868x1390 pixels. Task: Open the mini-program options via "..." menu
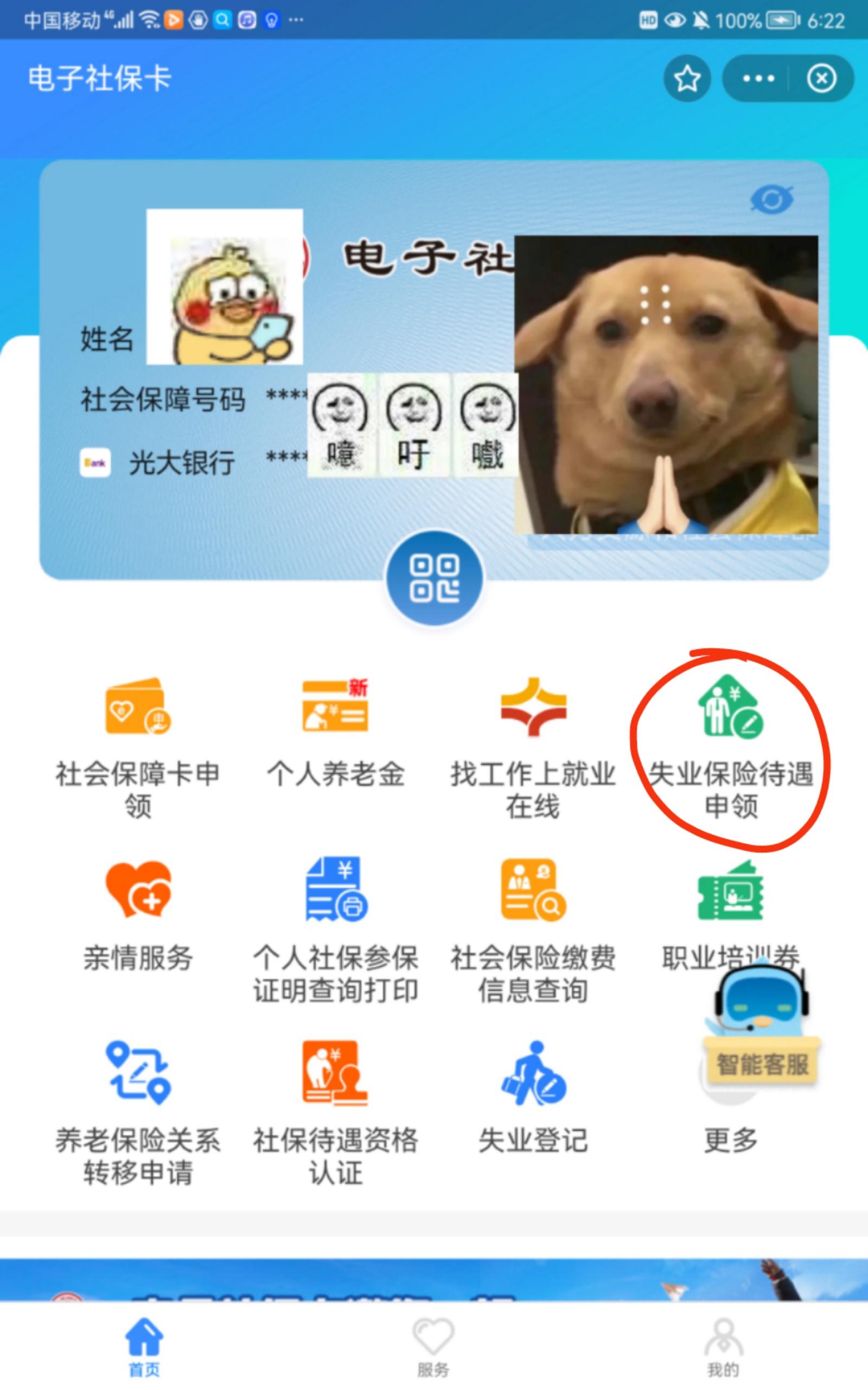[759, 79]
